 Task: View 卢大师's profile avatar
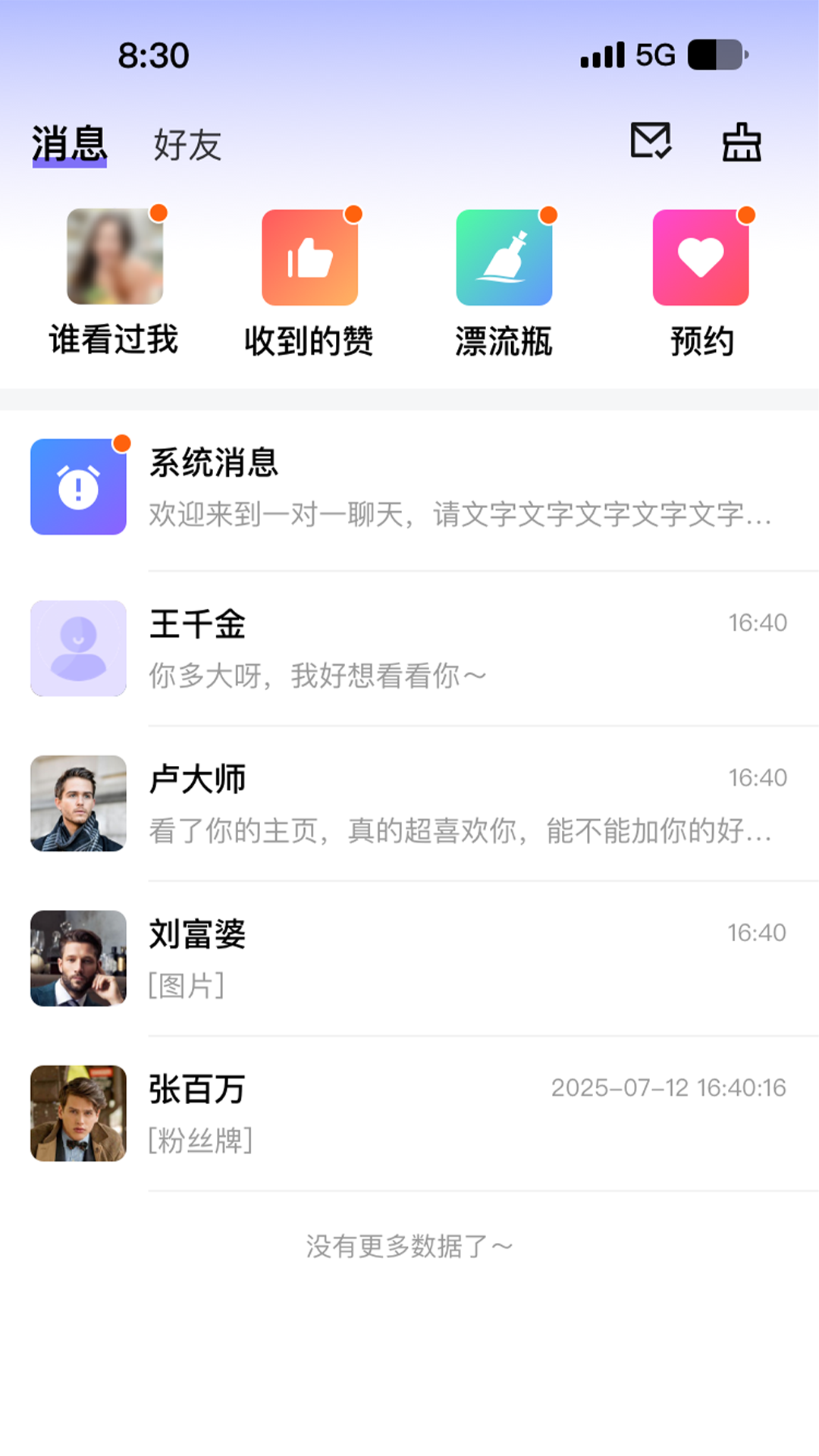78,804
